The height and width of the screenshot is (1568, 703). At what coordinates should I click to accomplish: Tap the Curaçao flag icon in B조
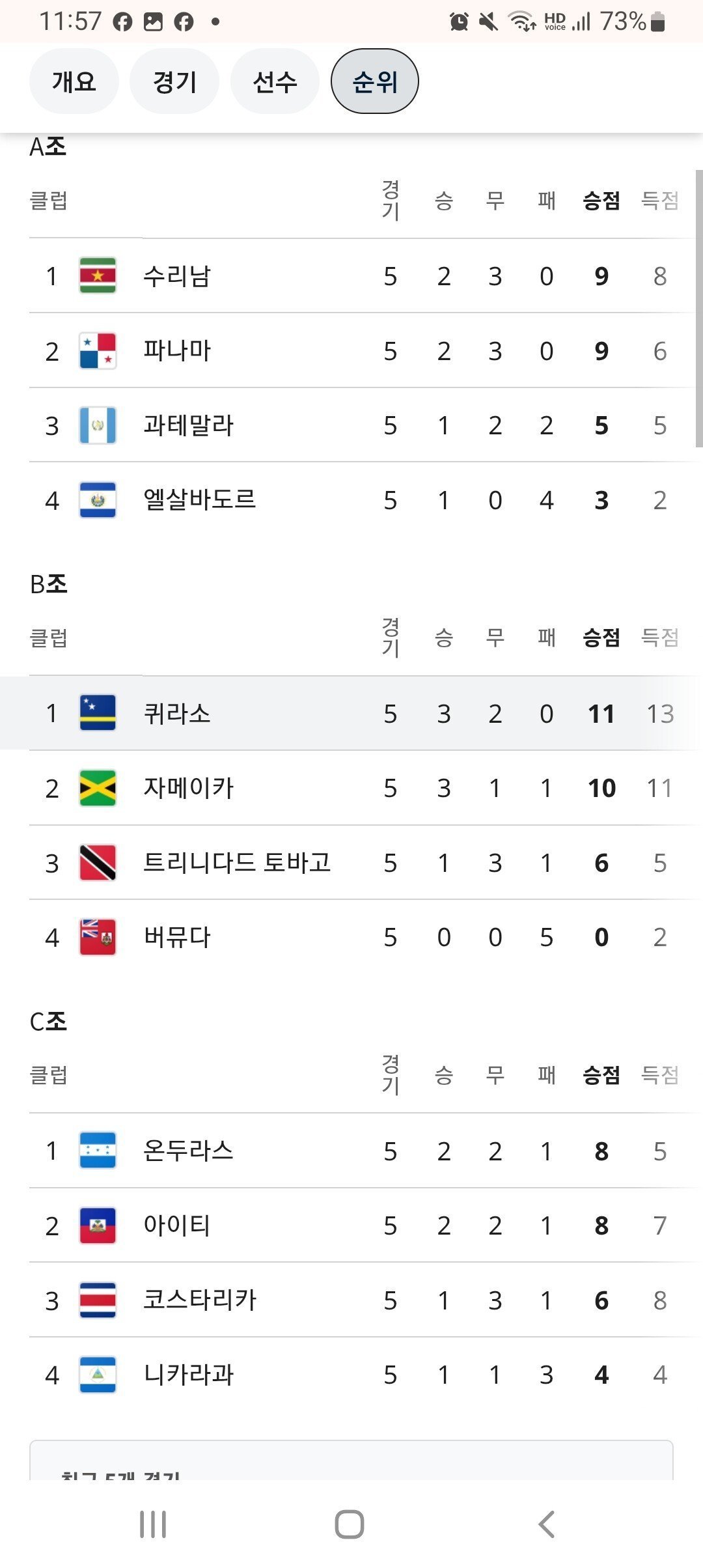coord(96,712)
